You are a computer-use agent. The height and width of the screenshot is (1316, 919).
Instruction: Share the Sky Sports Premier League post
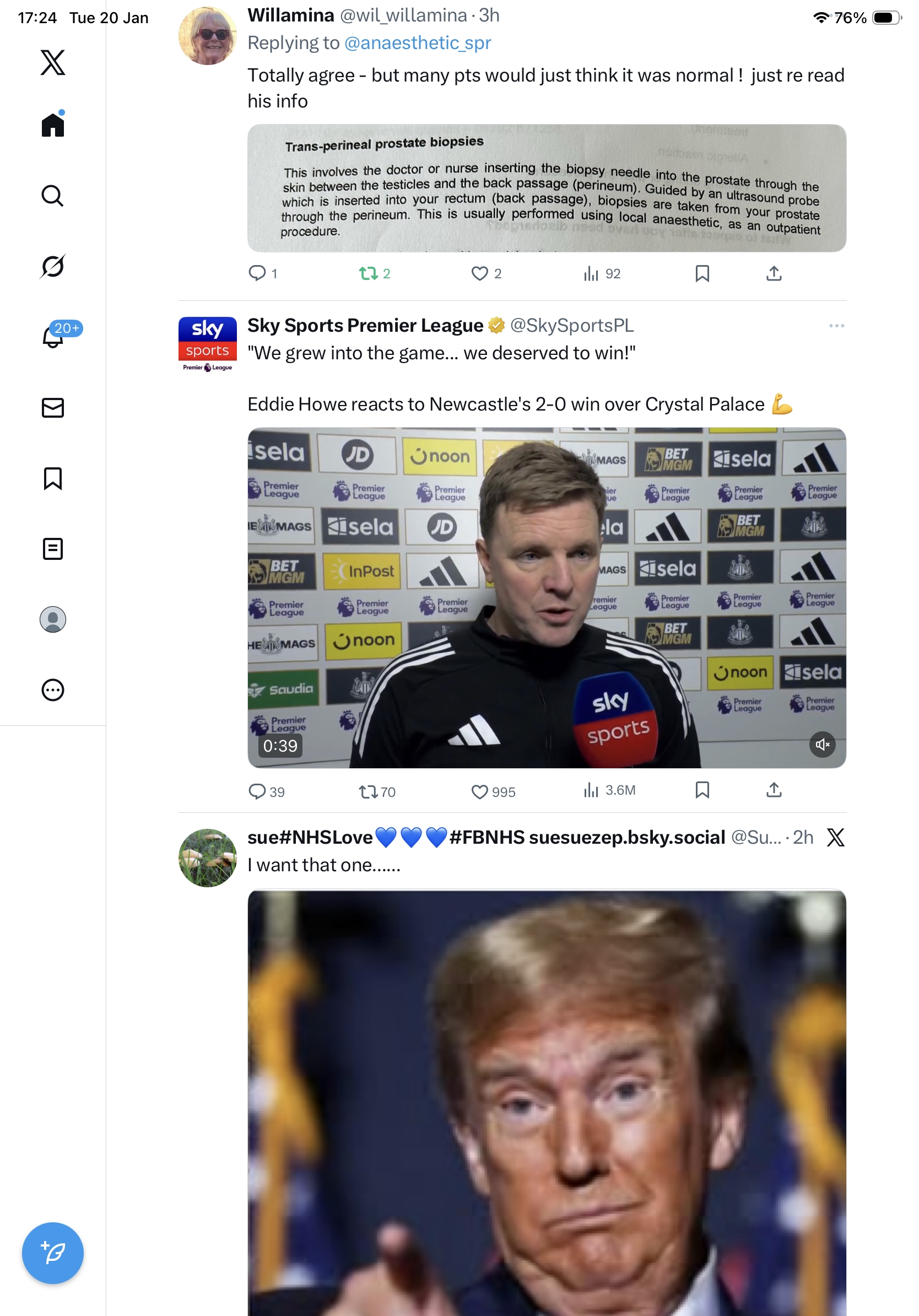pyautogui.click(x=774, y=790)
